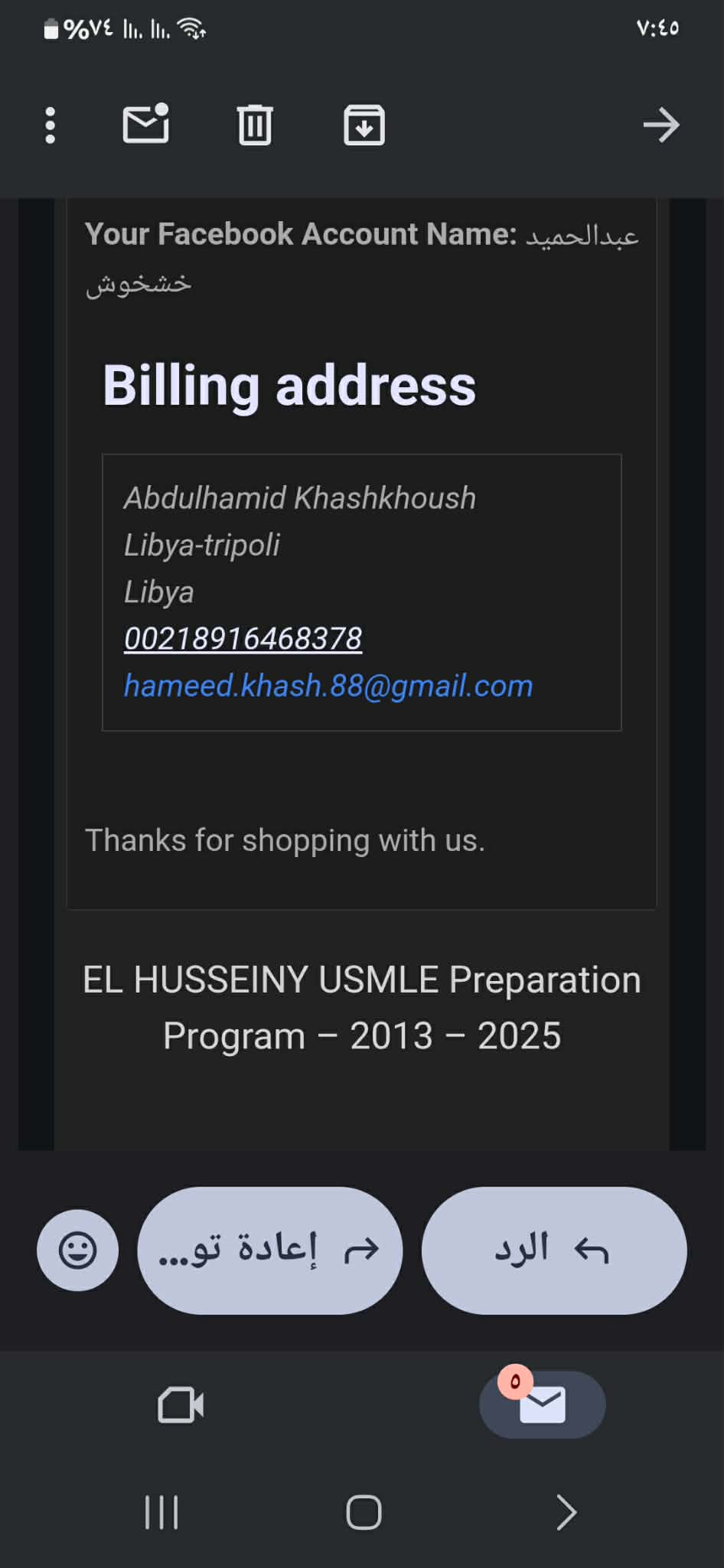
Task: Open the overflow menu with three dots
Action: click(x=51, y=125)
